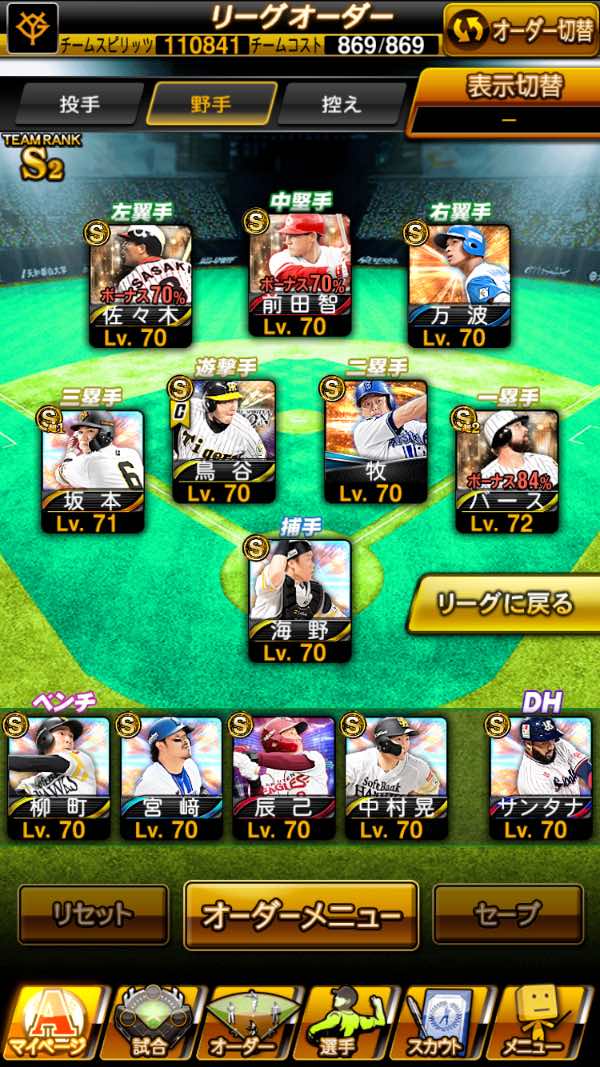
Task: Open the オーダーメニュー
Action: point(301,915)
